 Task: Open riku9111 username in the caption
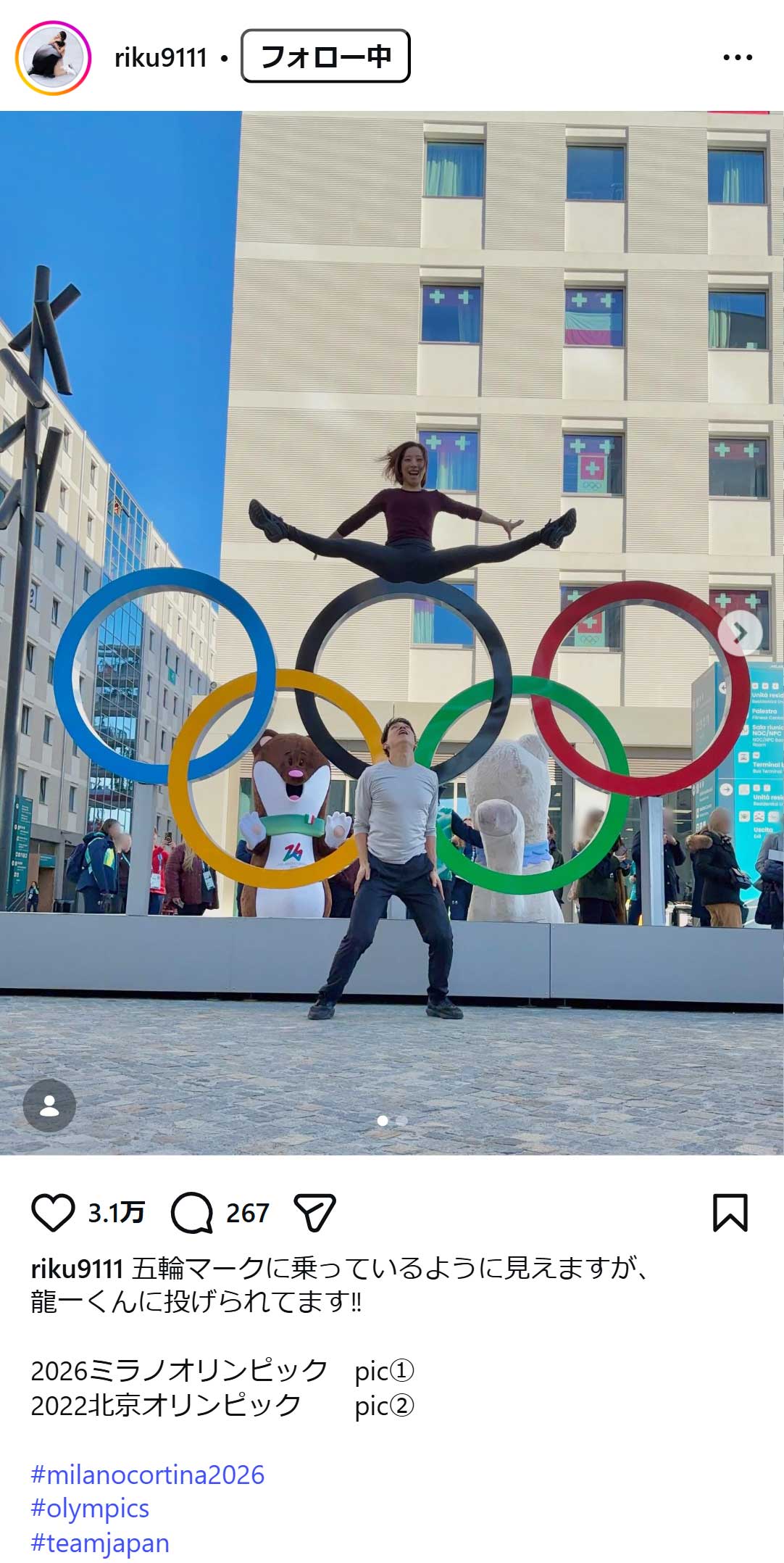pos(77,1269)
